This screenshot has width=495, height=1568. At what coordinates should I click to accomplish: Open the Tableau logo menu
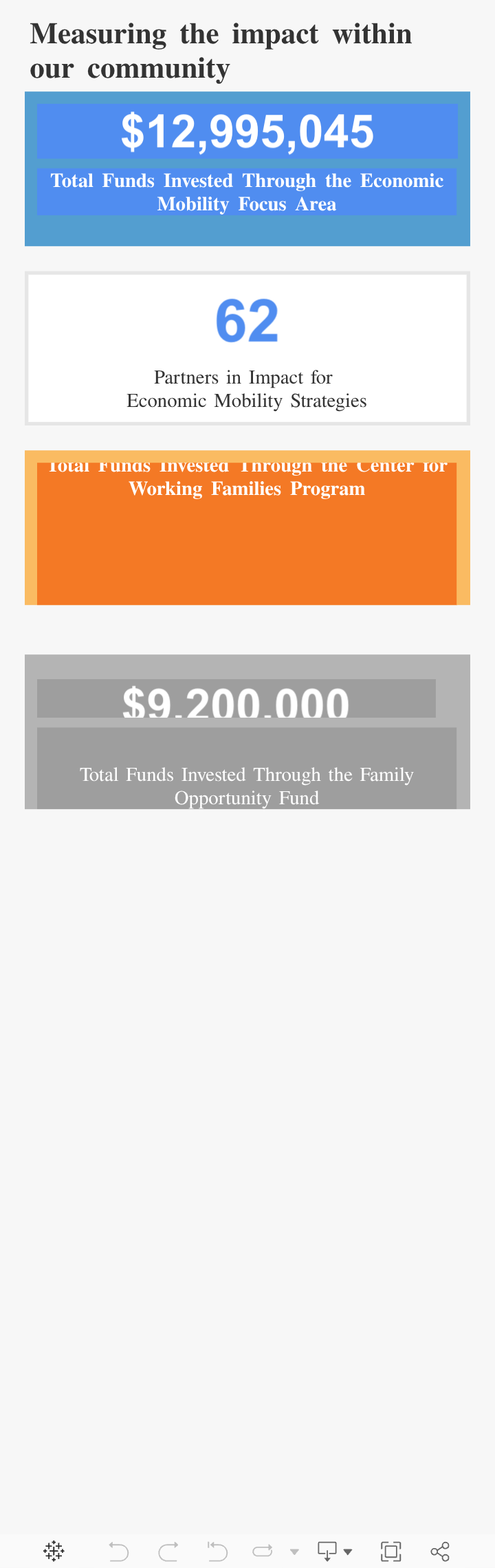pyautogui.click(x=54, y=1551)
